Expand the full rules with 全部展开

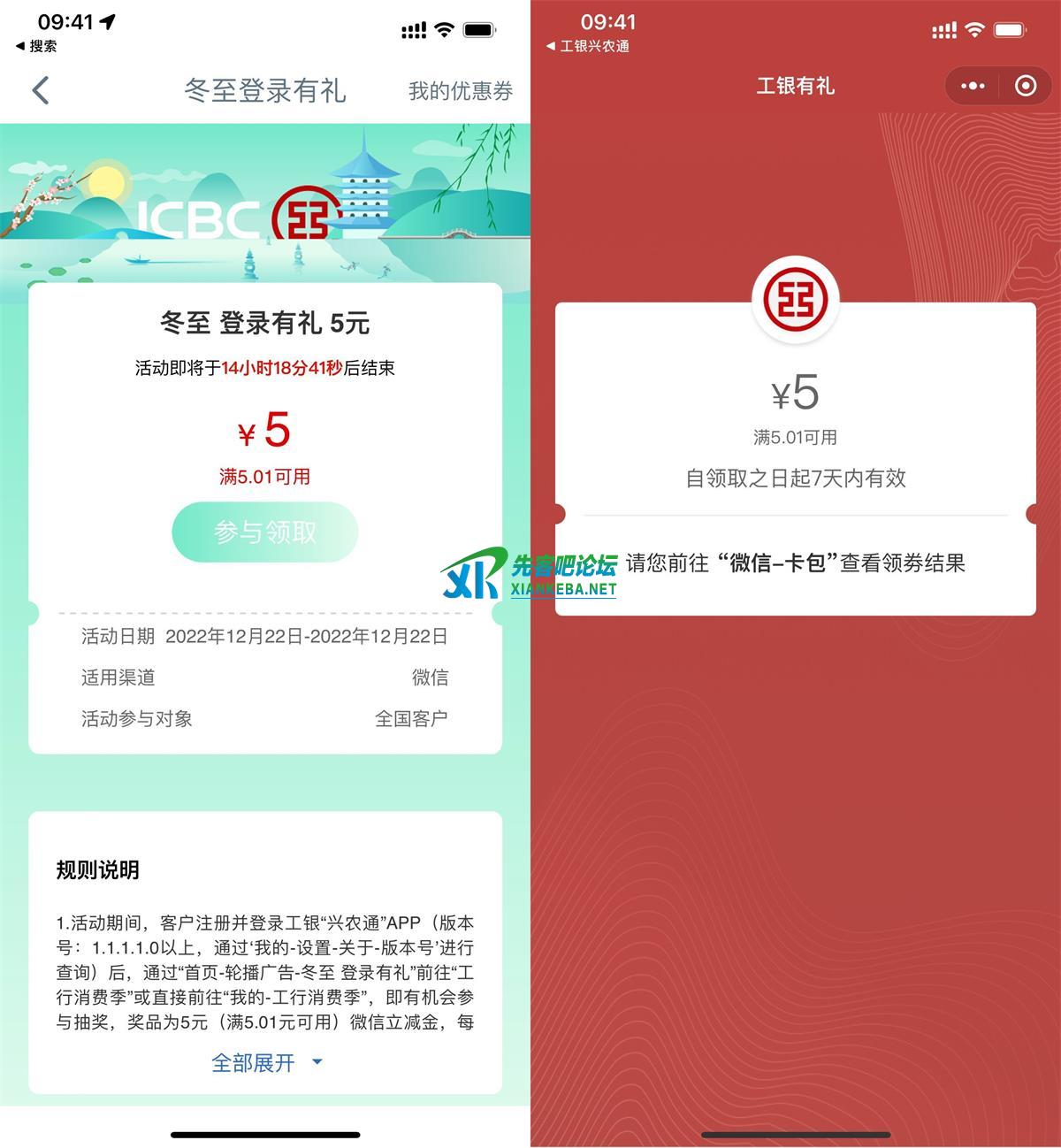265,1062
